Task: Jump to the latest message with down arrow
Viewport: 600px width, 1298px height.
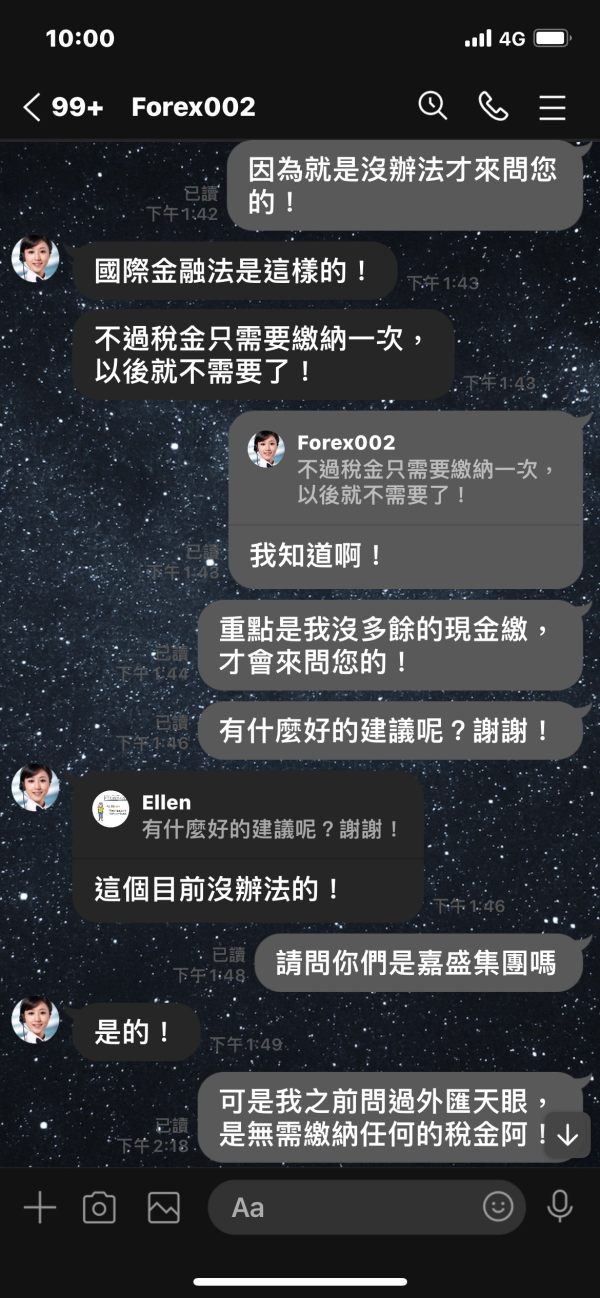Action: coord(567,1135)
